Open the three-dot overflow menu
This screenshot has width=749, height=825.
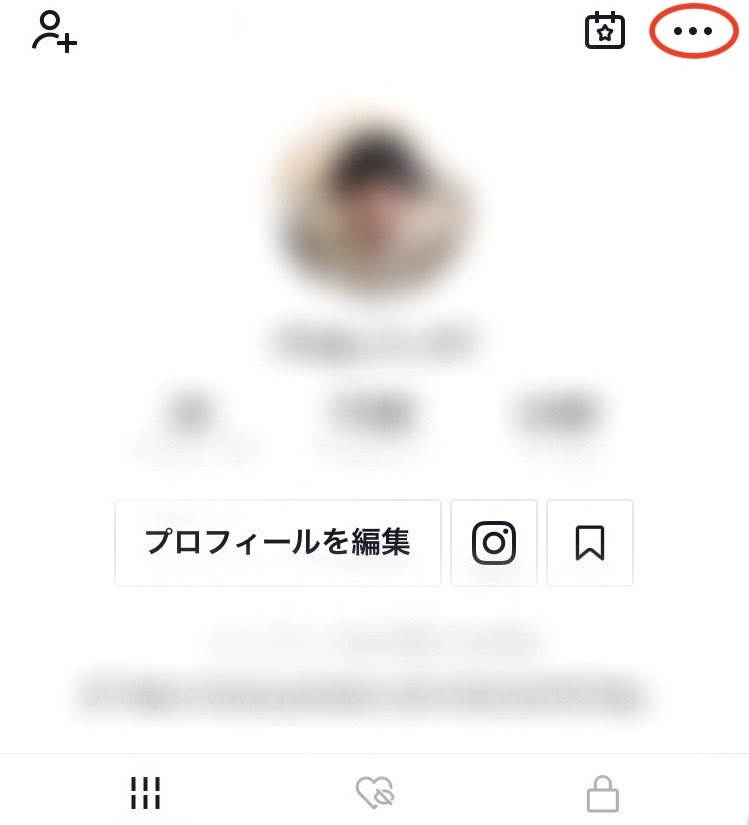tap(693, 32)
